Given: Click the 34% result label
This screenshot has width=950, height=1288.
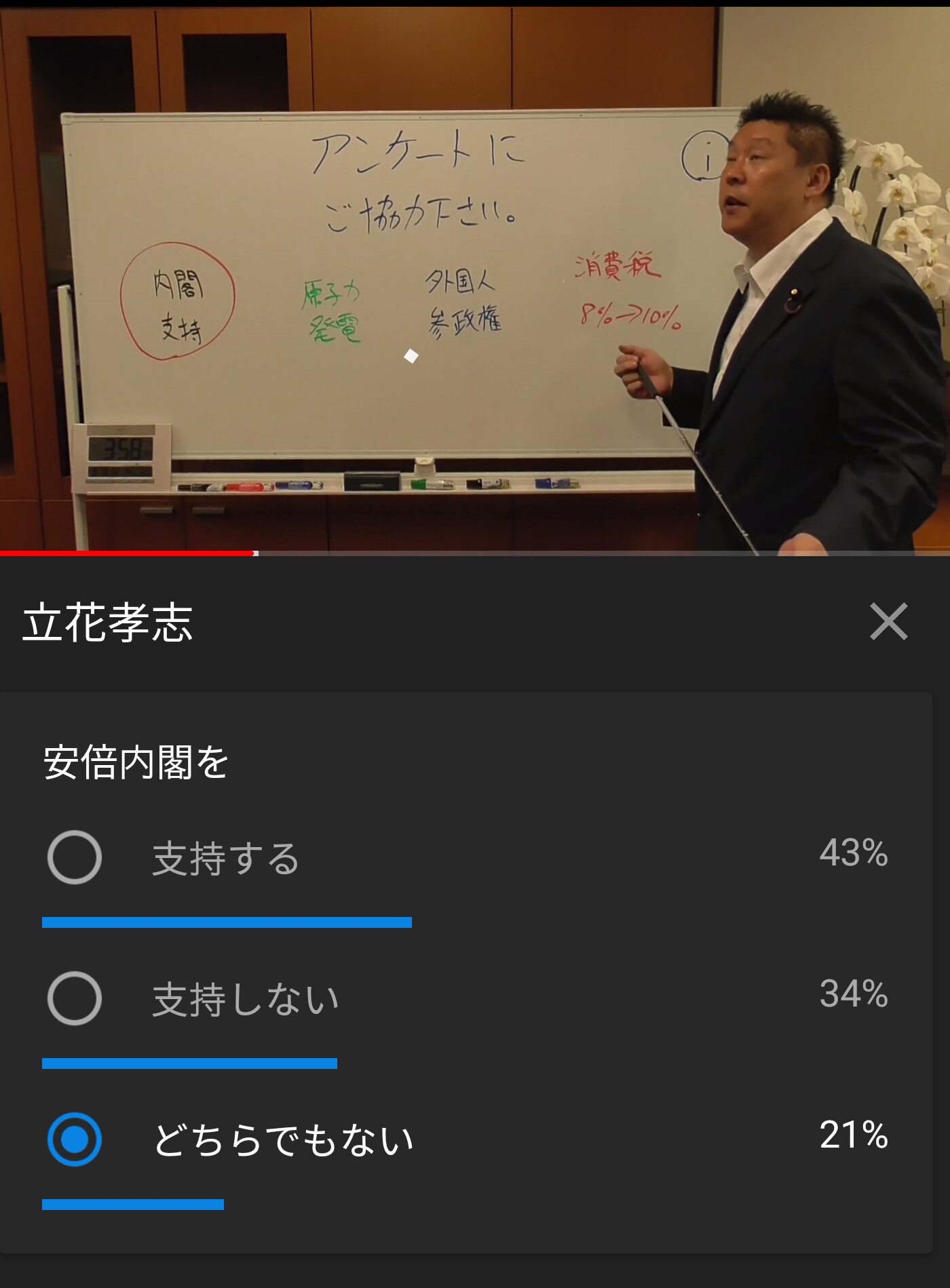Looking at the screenshot, I should [854, 994].
